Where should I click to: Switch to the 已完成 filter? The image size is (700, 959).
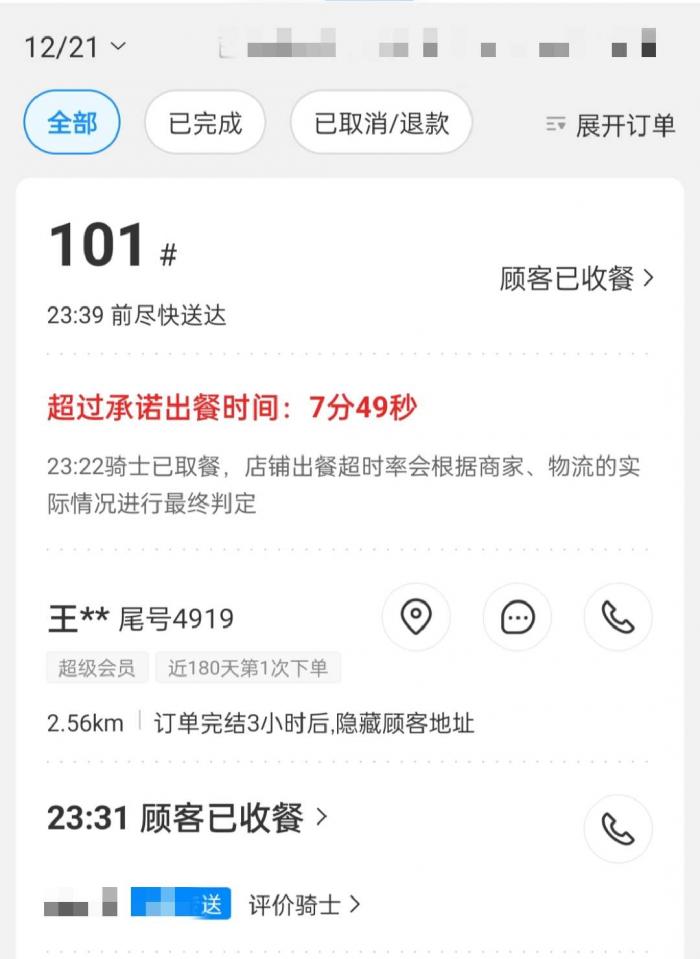tap(205, 124)
